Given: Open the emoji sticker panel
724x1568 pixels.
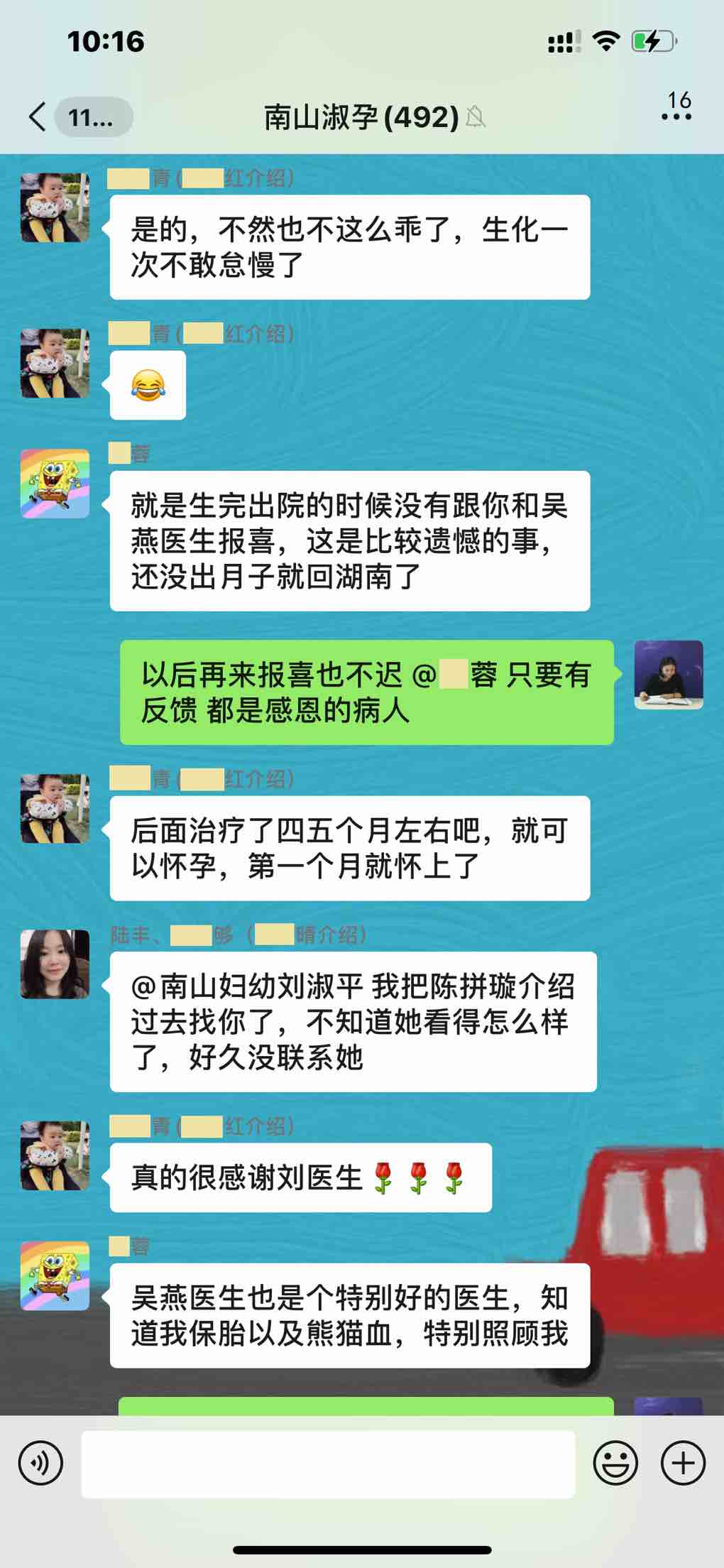Looking at the screenshot, I should tap(615, 1463).
